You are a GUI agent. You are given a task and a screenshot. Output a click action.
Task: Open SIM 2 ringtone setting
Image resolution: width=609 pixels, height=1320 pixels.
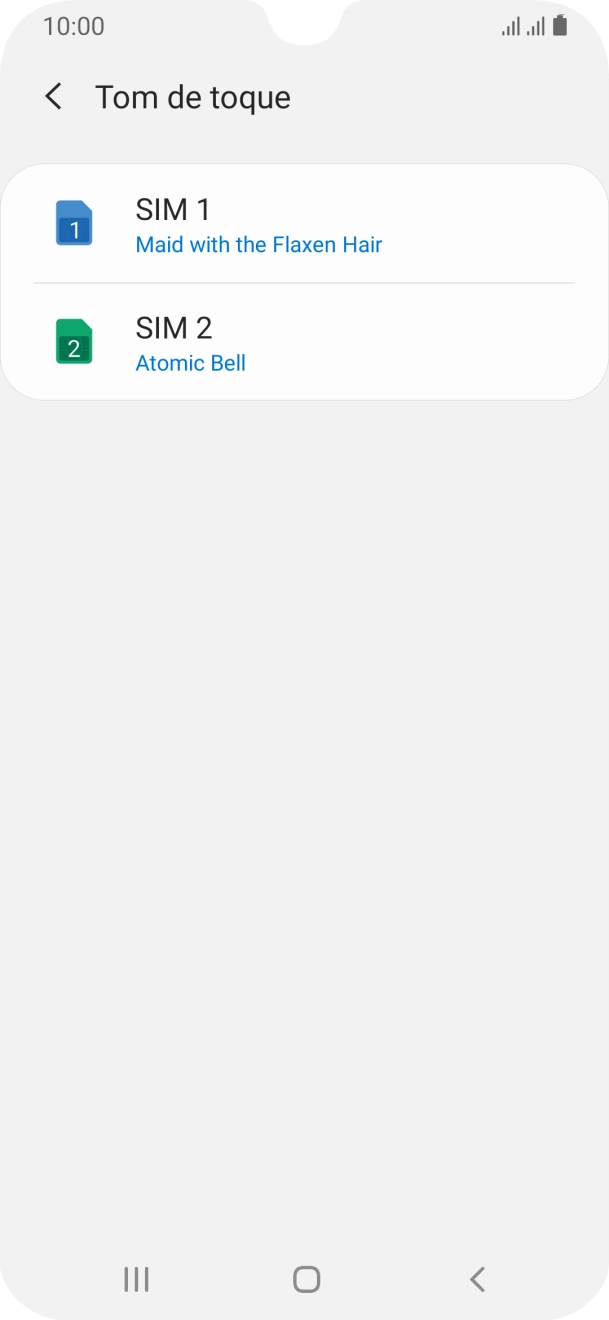pos(304,343)
